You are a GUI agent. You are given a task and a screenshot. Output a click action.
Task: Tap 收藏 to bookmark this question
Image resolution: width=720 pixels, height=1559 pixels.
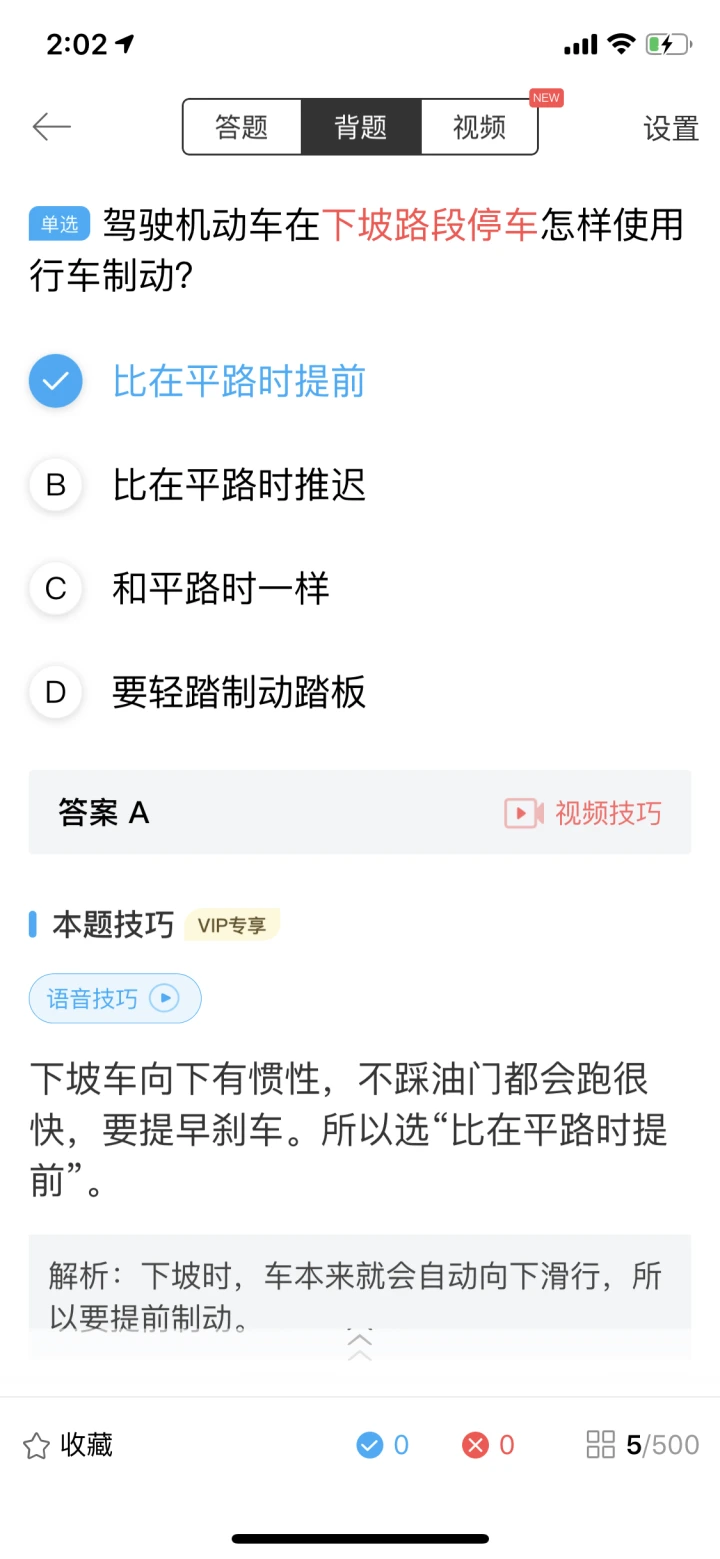[68, 1445]
